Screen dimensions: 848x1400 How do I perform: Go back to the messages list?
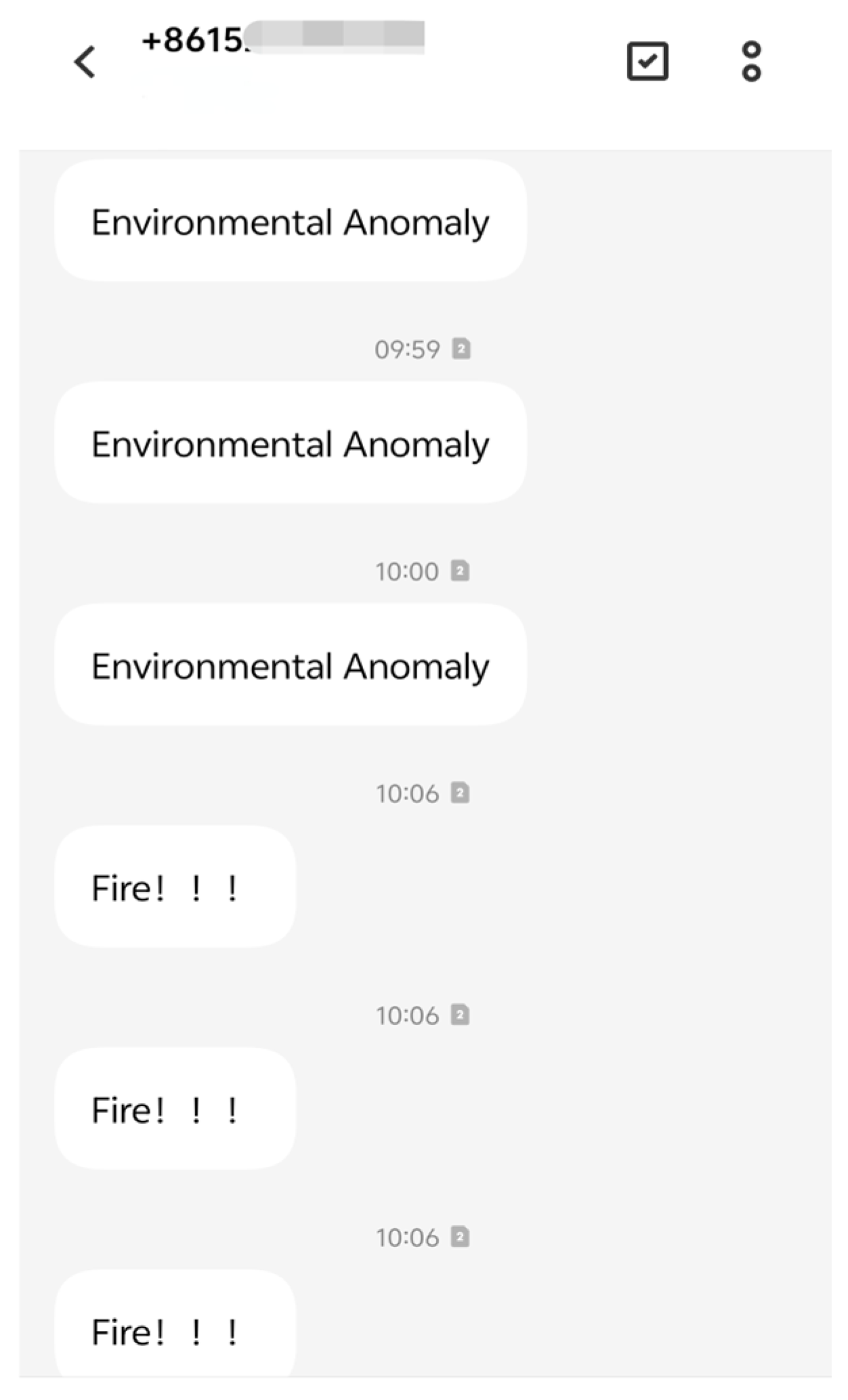tap(85, 62)
